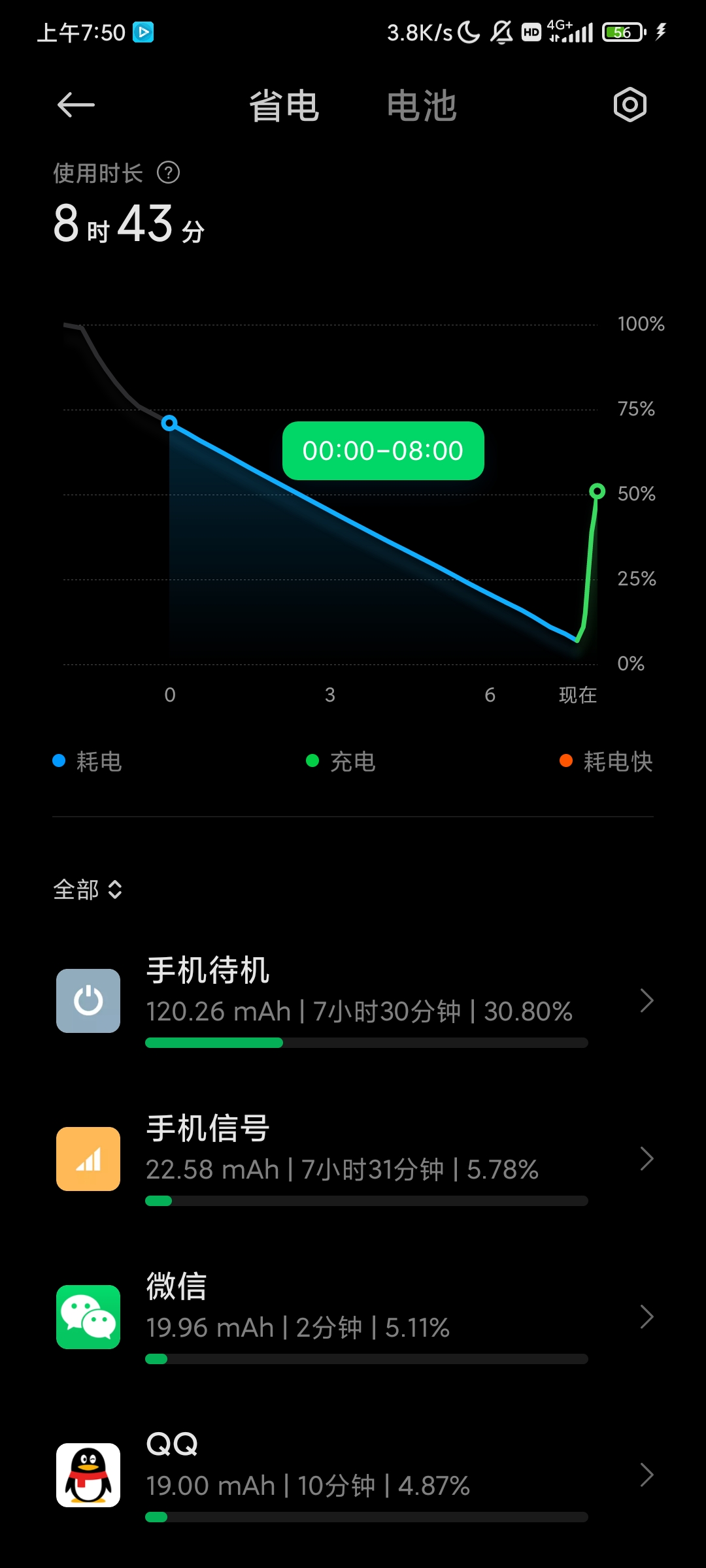Open 手机待机 power usage details
706x1568 pixels.
(x=353, y=1000)
